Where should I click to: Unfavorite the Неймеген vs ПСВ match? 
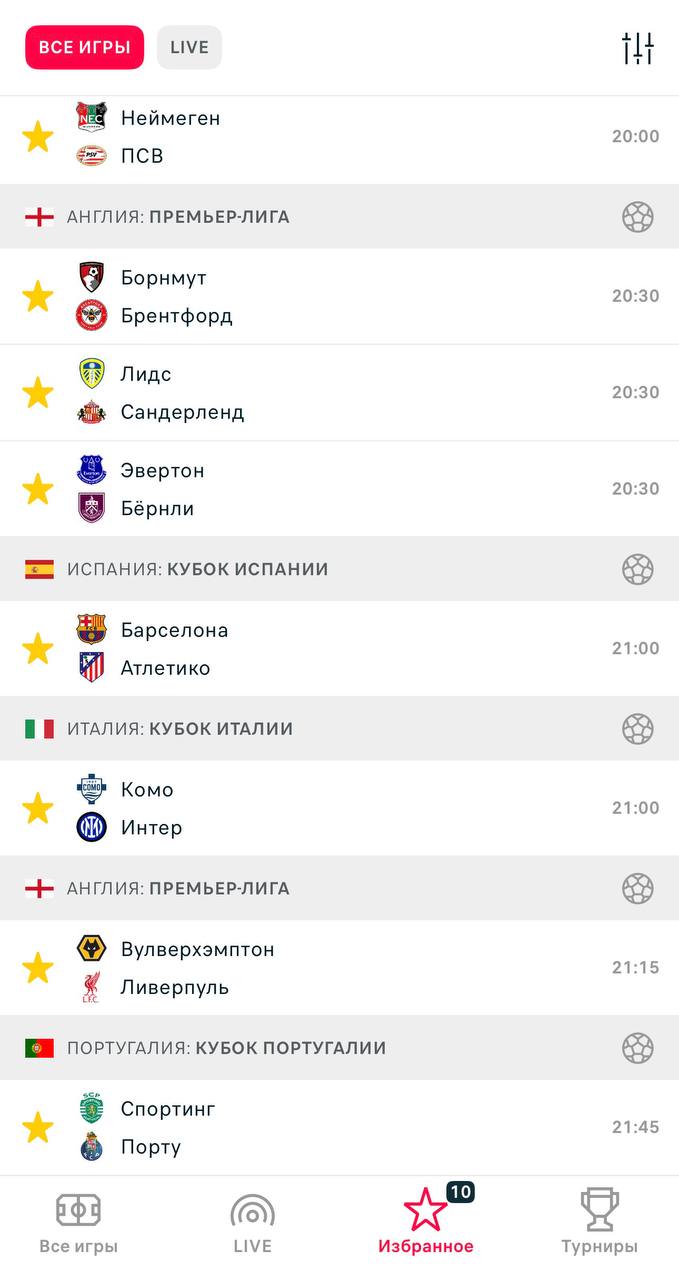pyautogui.click(x=38, y=137)
